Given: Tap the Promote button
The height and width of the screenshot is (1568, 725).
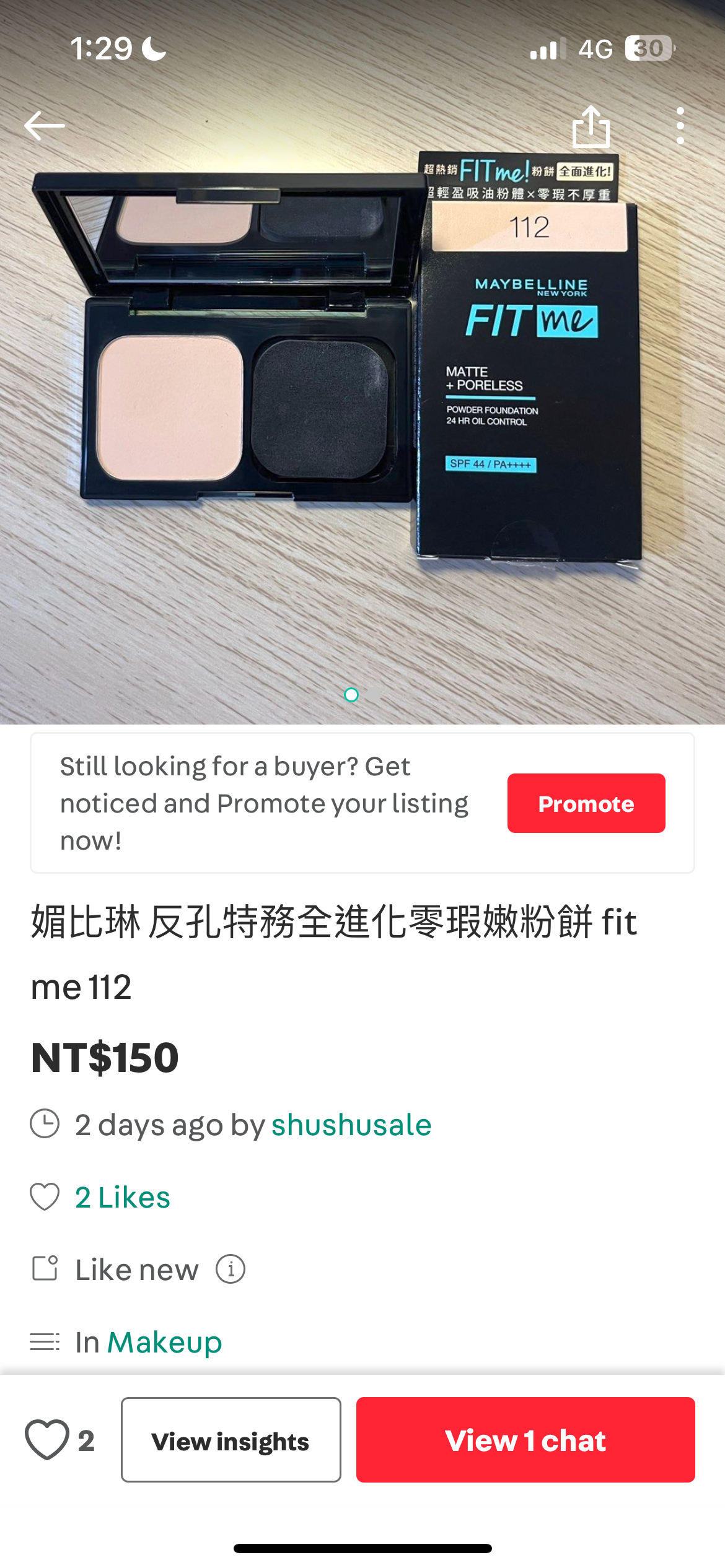Looking at the screenshot, I should (x=586, y=803).
